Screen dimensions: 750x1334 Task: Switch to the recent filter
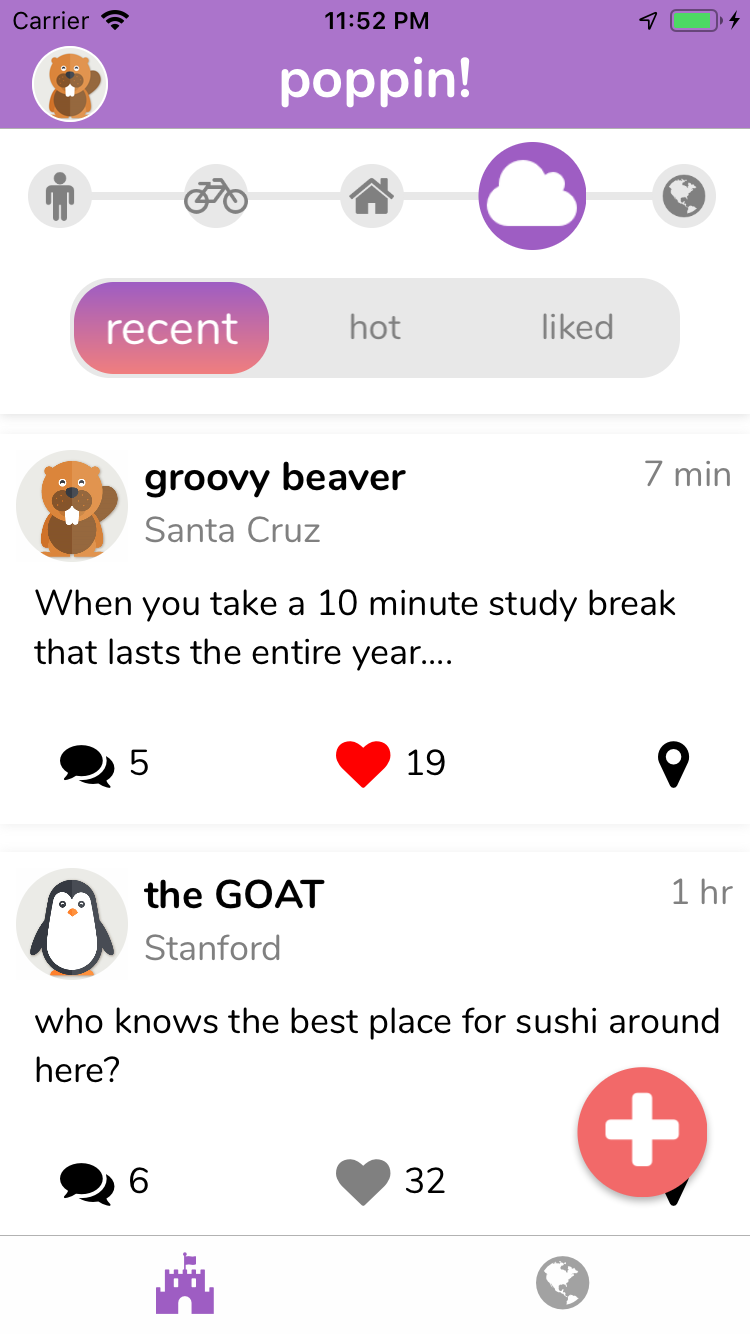coord(172,328)
